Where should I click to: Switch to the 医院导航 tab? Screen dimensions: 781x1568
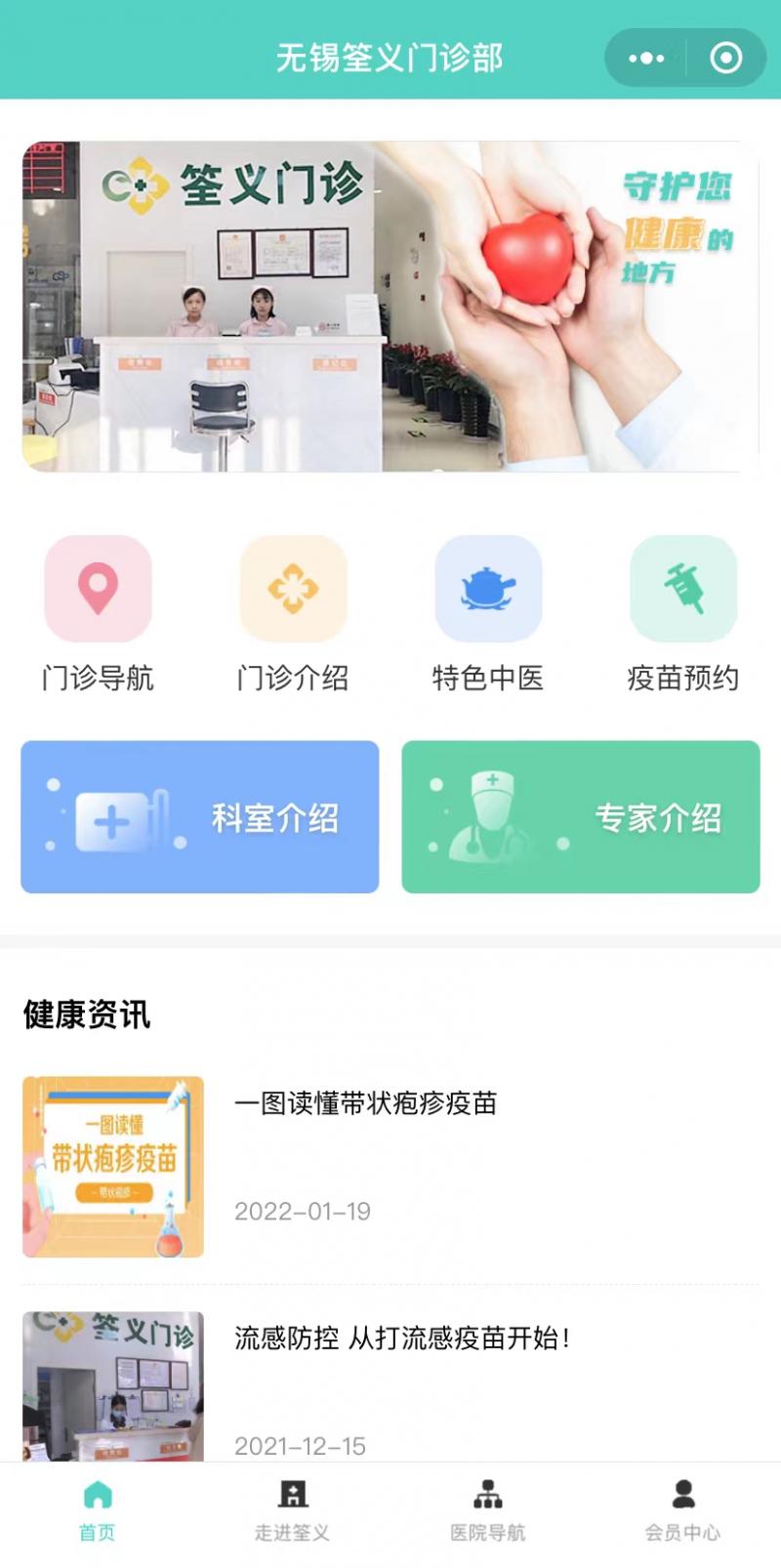tap(488, 1510)
